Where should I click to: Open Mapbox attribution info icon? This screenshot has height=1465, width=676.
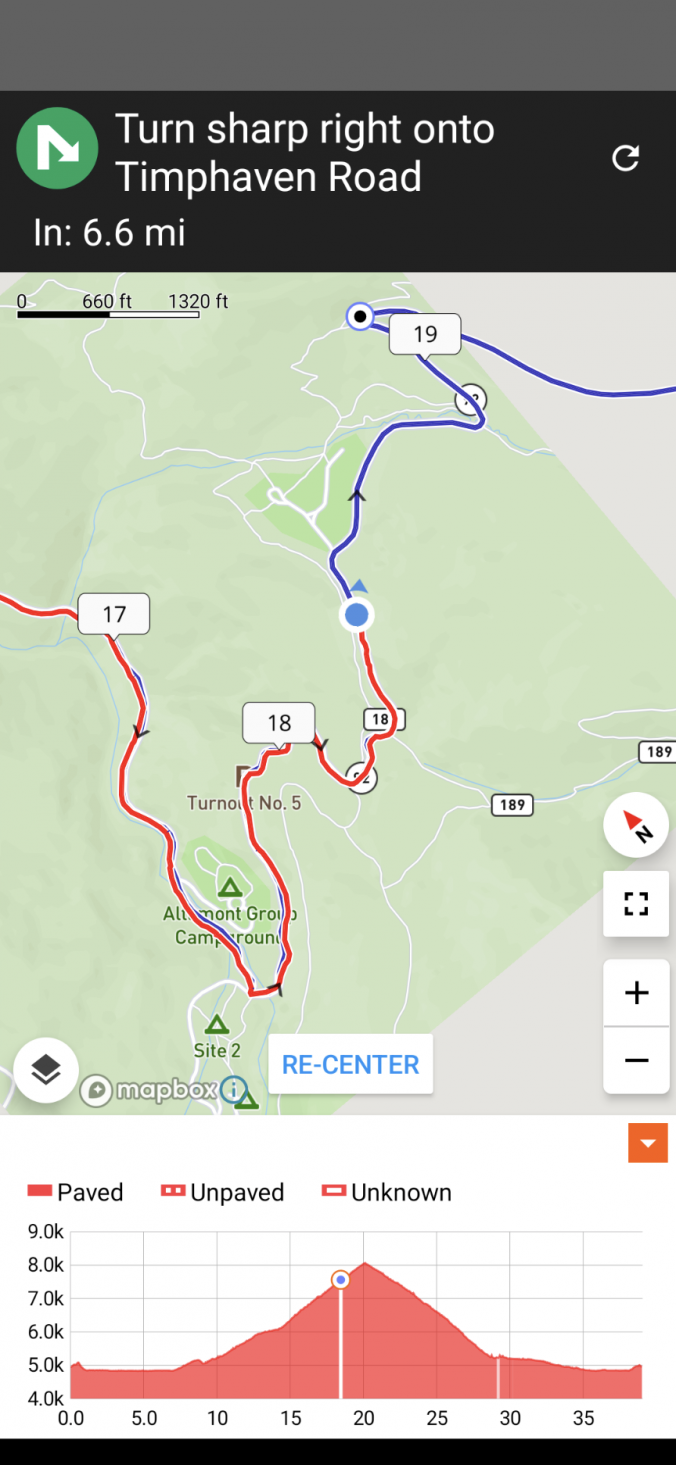pyautogui.click(x=233, y=1089)
